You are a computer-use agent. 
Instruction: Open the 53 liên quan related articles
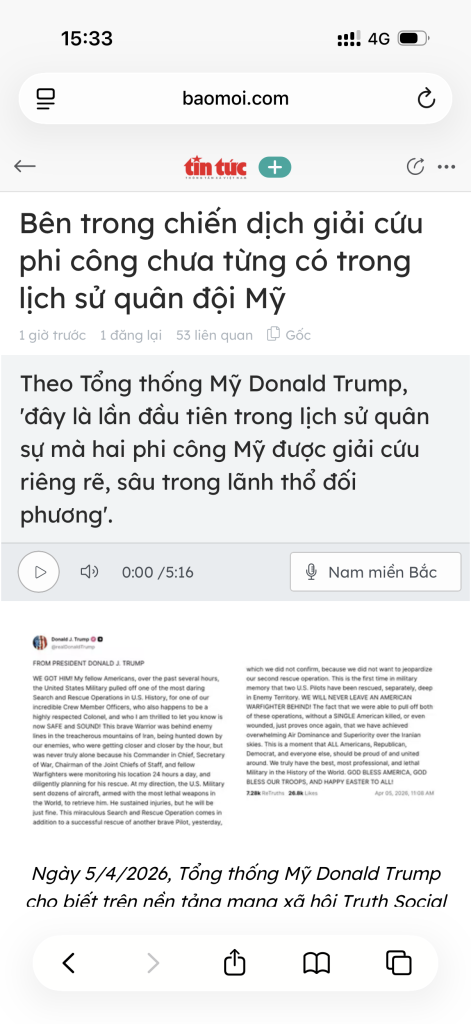click(214, 336)
